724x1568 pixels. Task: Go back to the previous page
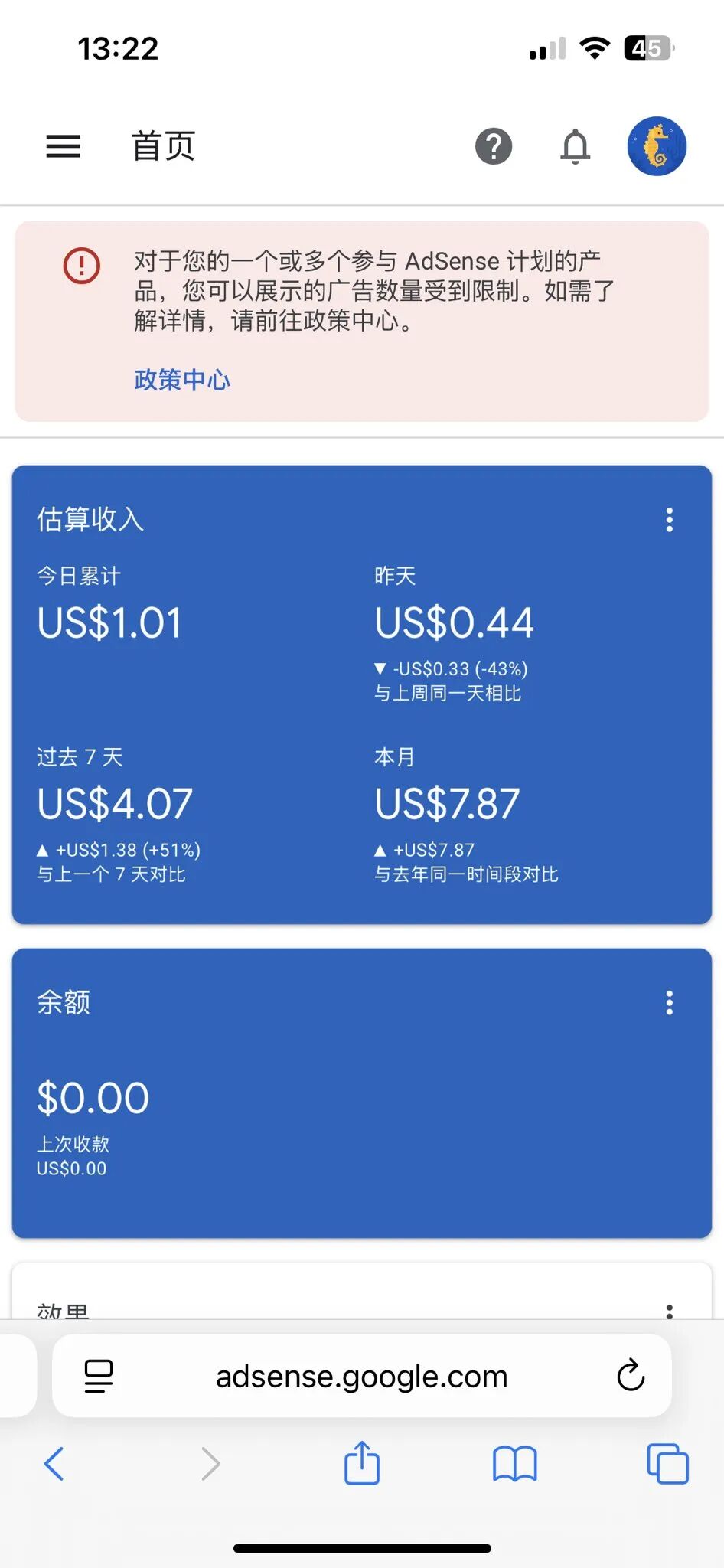coord(54,1464)
